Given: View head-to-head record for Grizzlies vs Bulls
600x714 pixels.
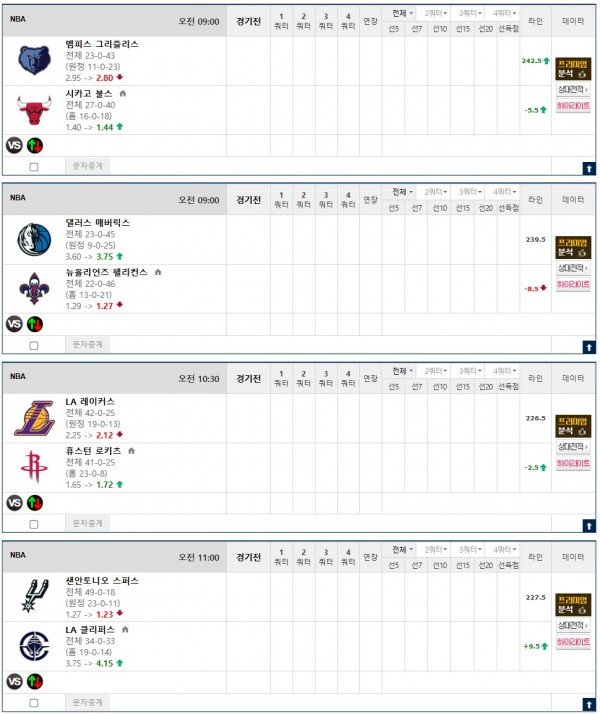Looking at the screenshot, I should (573, 89).
